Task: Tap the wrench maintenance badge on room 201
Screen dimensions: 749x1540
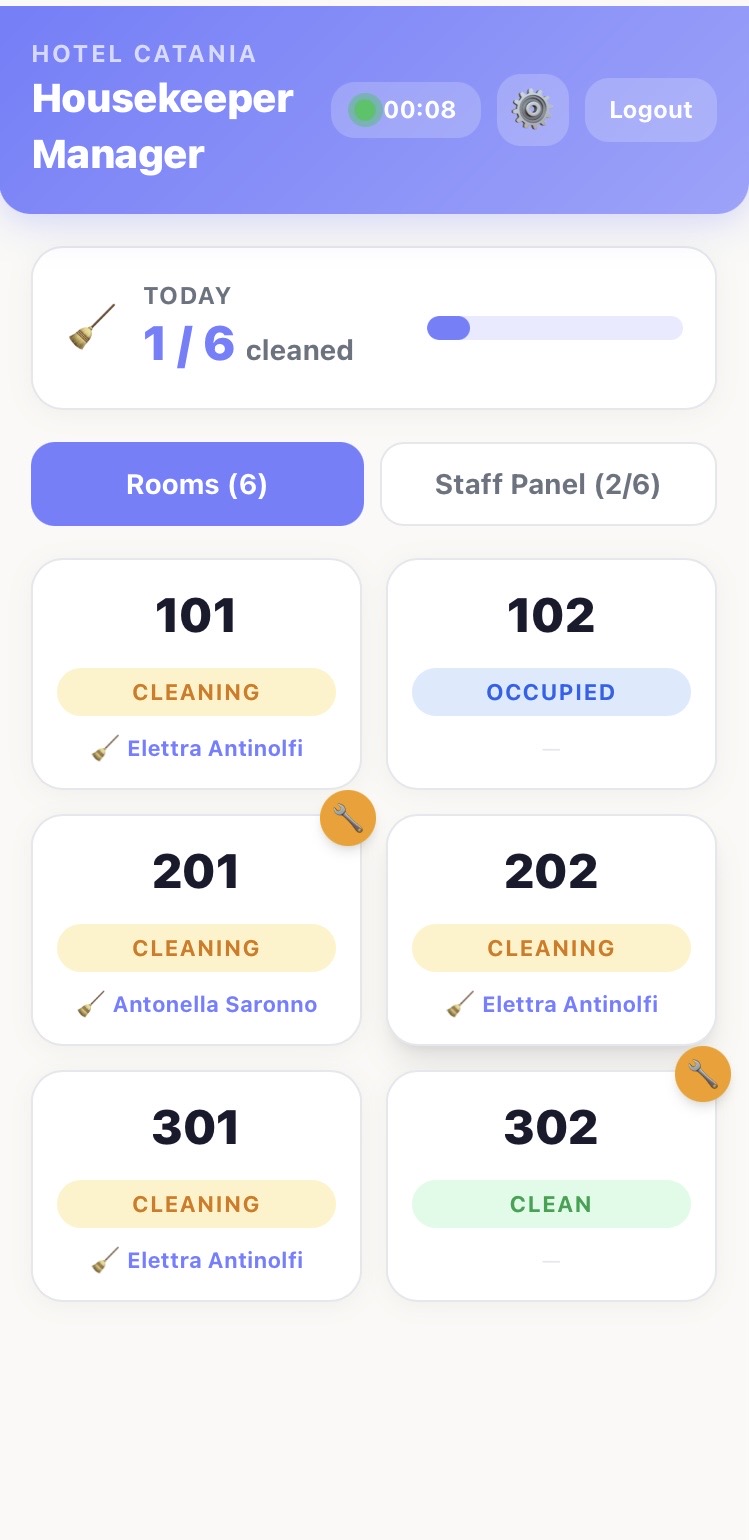Action: tap(347, 818)
